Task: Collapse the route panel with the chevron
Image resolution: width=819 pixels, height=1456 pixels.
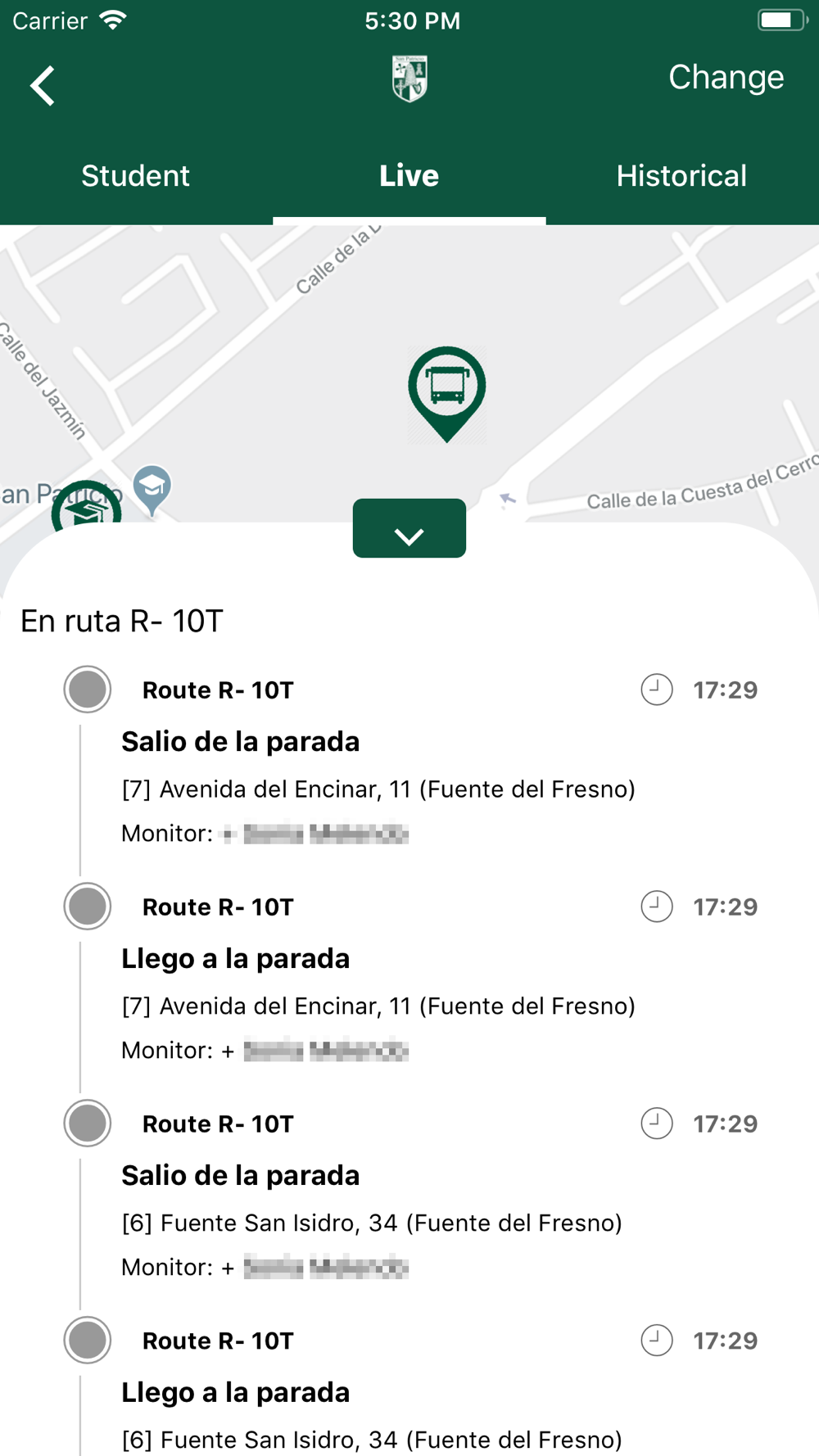Action: tap(409, 528)
